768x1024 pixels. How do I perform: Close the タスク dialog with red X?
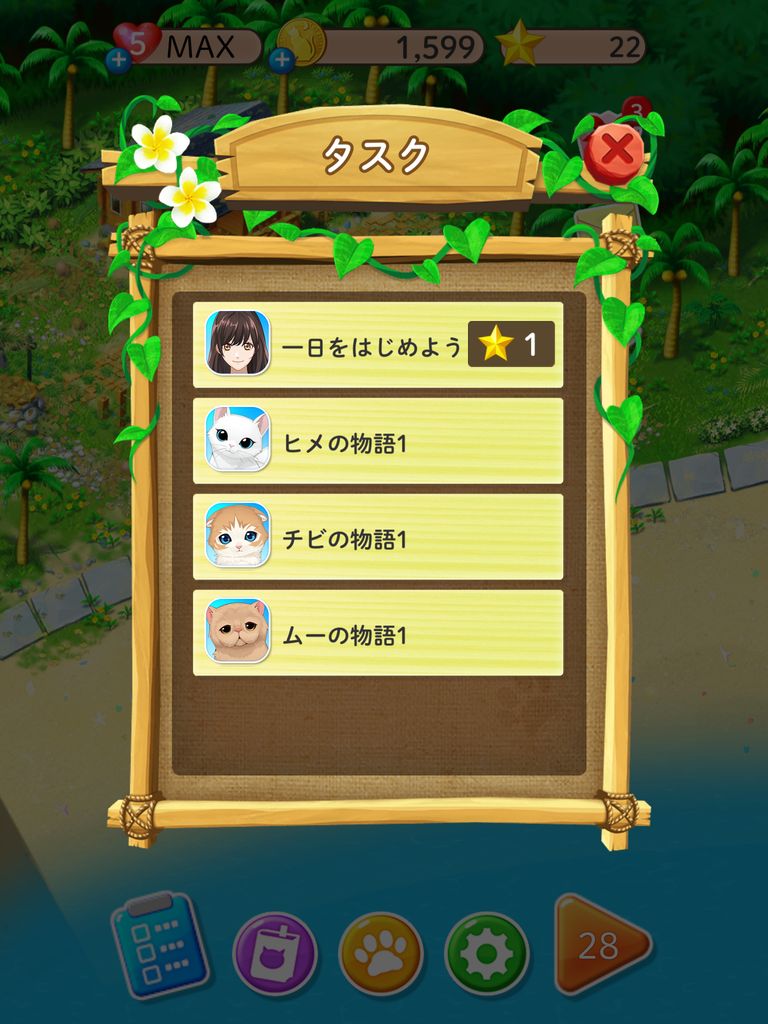click(x=616, y=153)
